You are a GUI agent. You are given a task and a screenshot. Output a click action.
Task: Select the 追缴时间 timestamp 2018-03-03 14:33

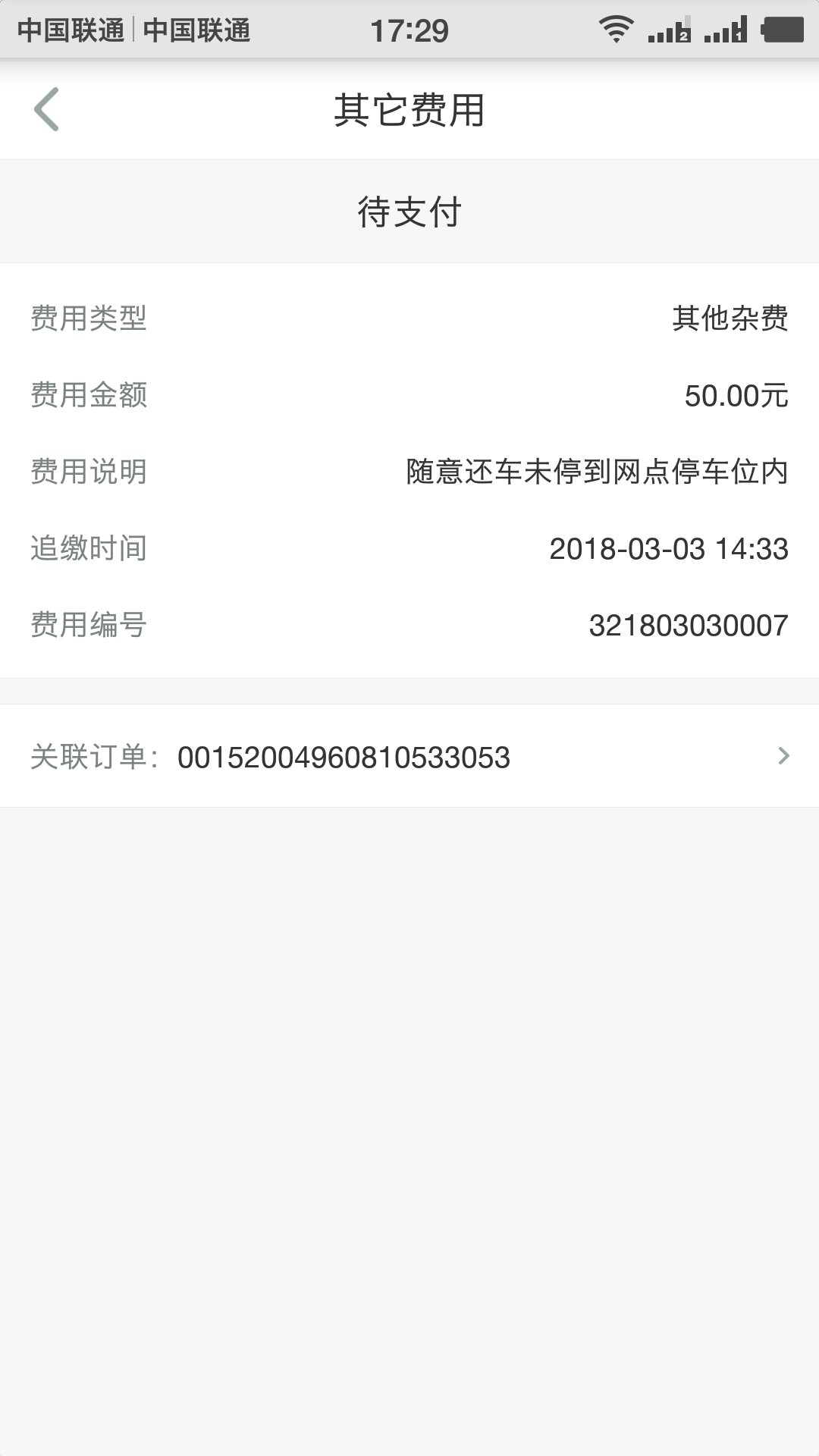[670, 548]
